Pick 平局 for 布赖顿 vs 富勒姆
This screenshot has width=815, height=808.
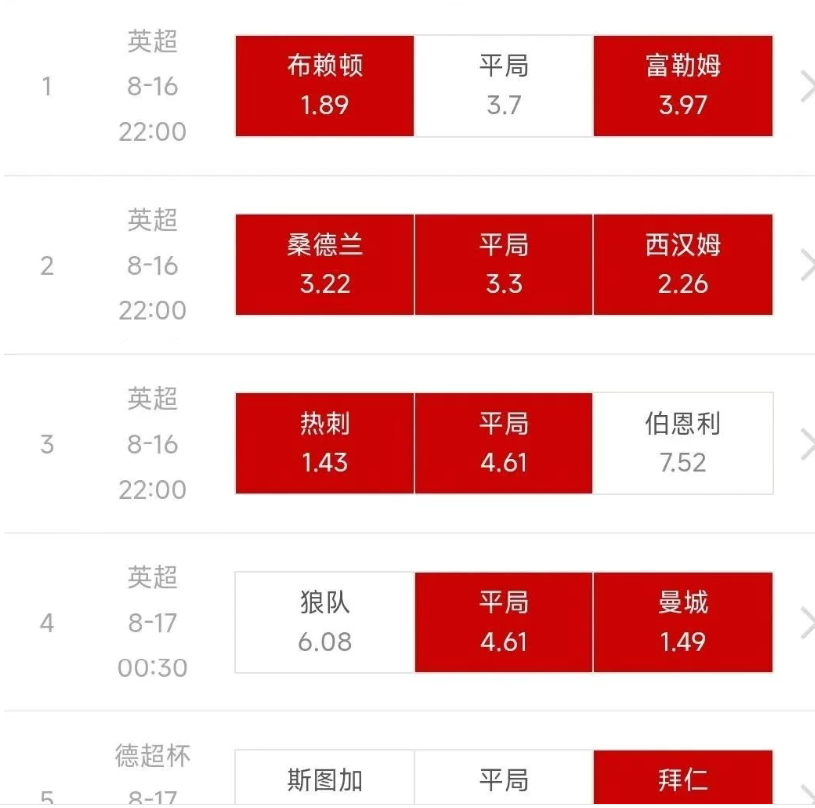pos(503,86)
